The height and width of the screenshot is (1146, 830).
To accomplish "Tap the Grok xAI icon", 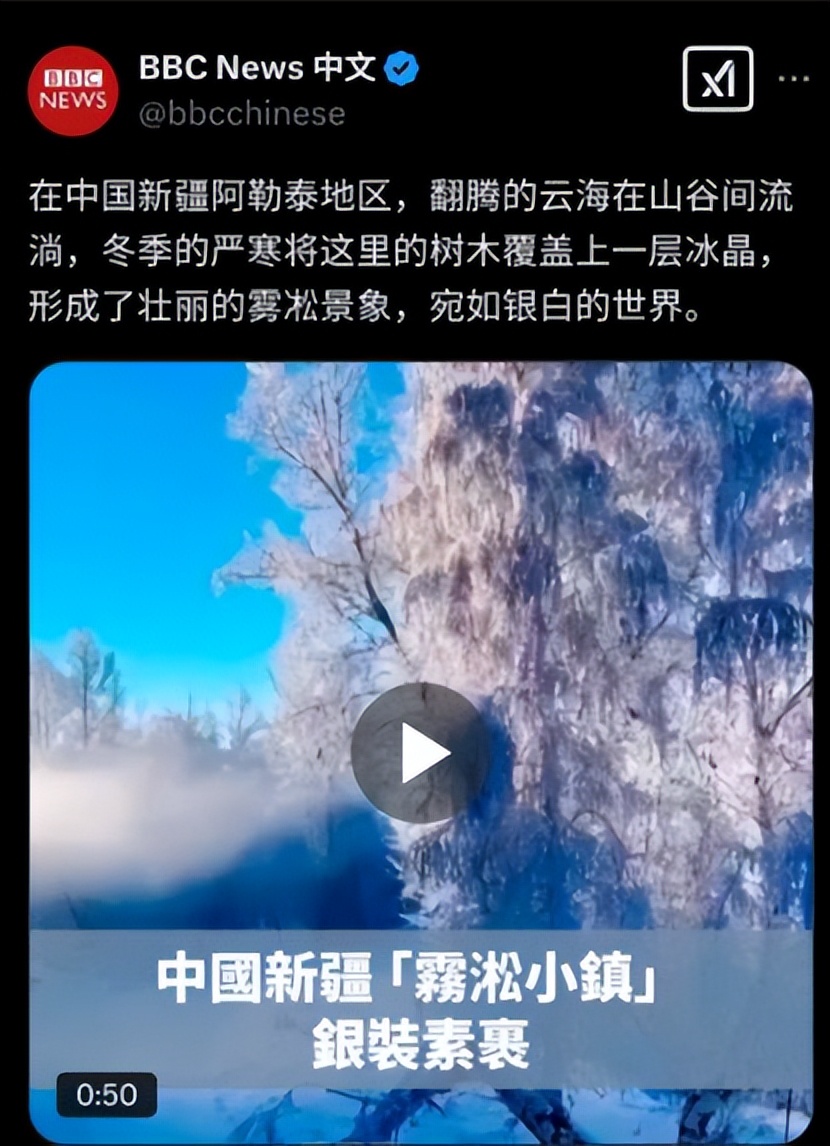I will tap(718, 78).
